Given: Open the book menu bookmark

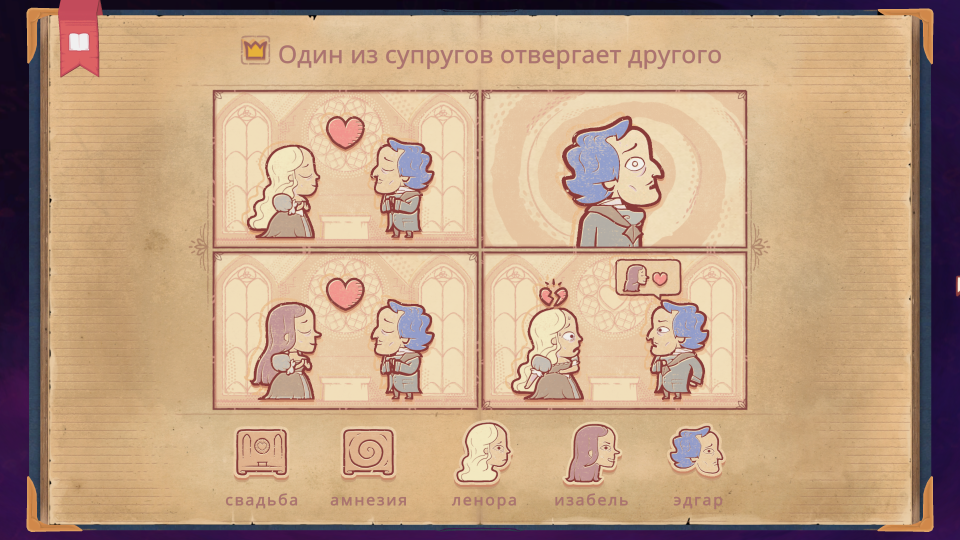Looking at the screenshot, I should (78, 42).
